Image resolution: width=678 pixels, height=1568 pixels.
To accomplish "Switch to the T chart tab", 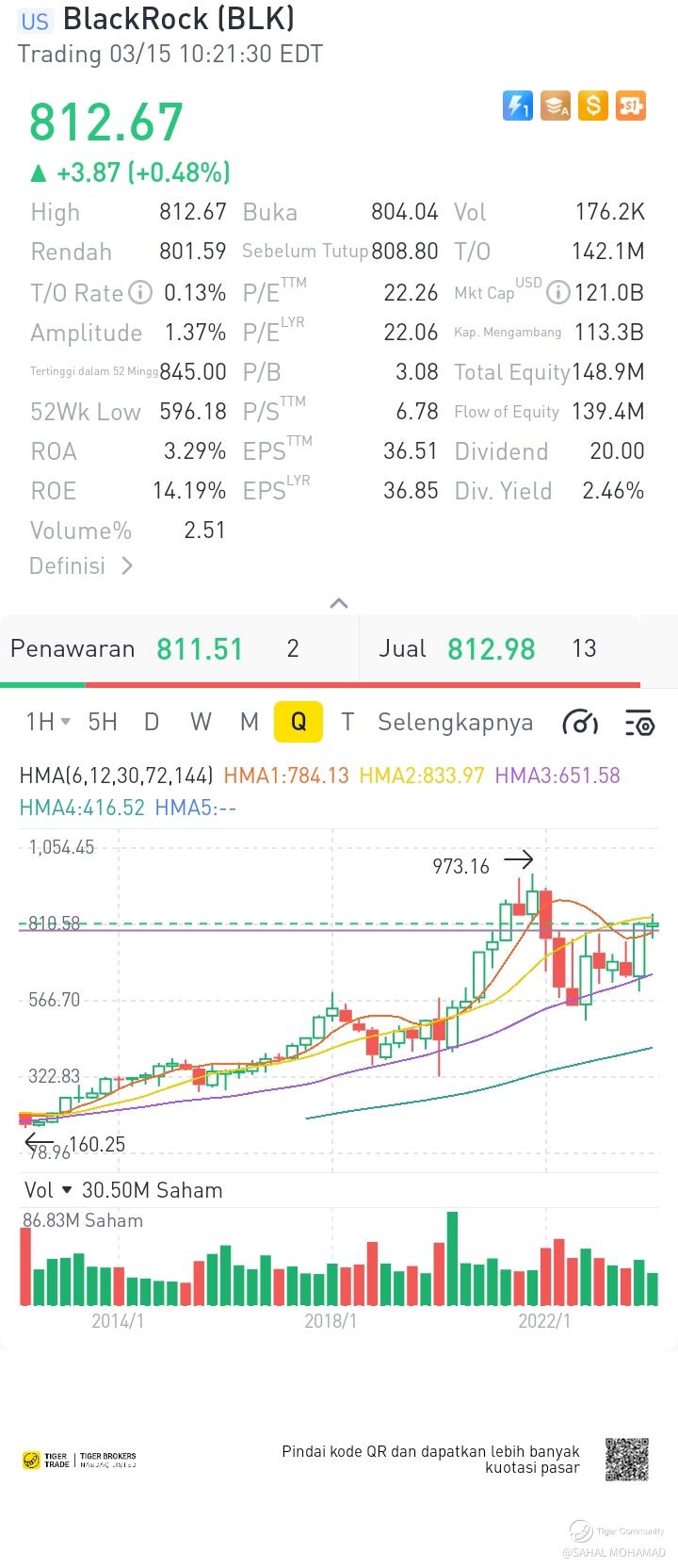I will tap(347, 722).
